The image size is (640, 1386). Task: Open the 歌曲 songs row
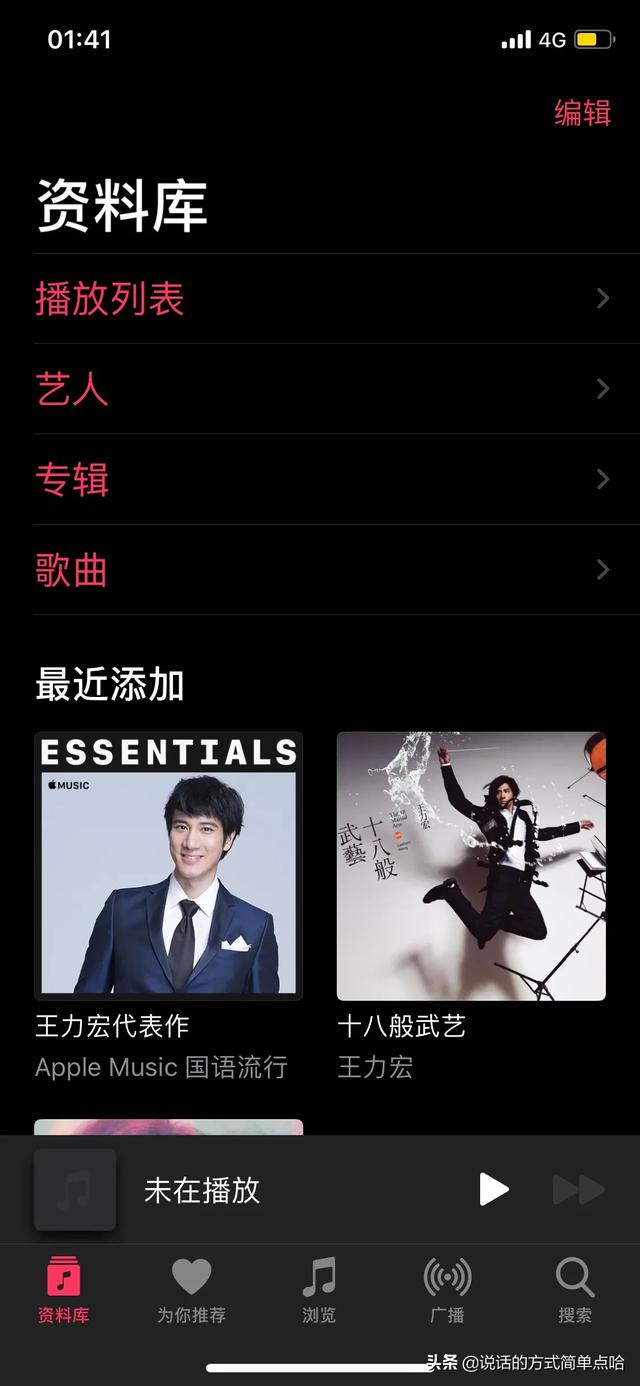(x=320, y=570)
